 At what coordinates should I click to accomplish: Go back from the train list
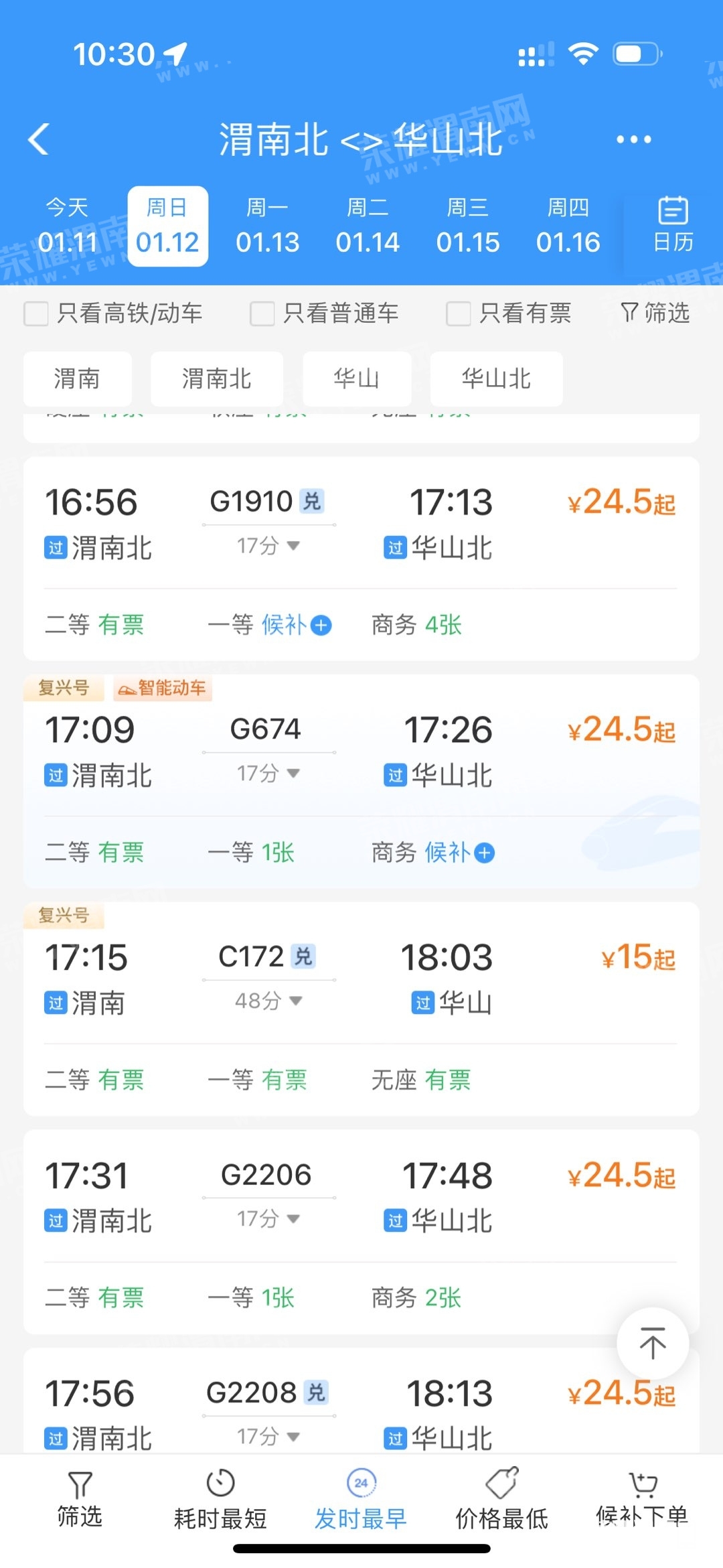pyautogui.click(x=39, y=139)
